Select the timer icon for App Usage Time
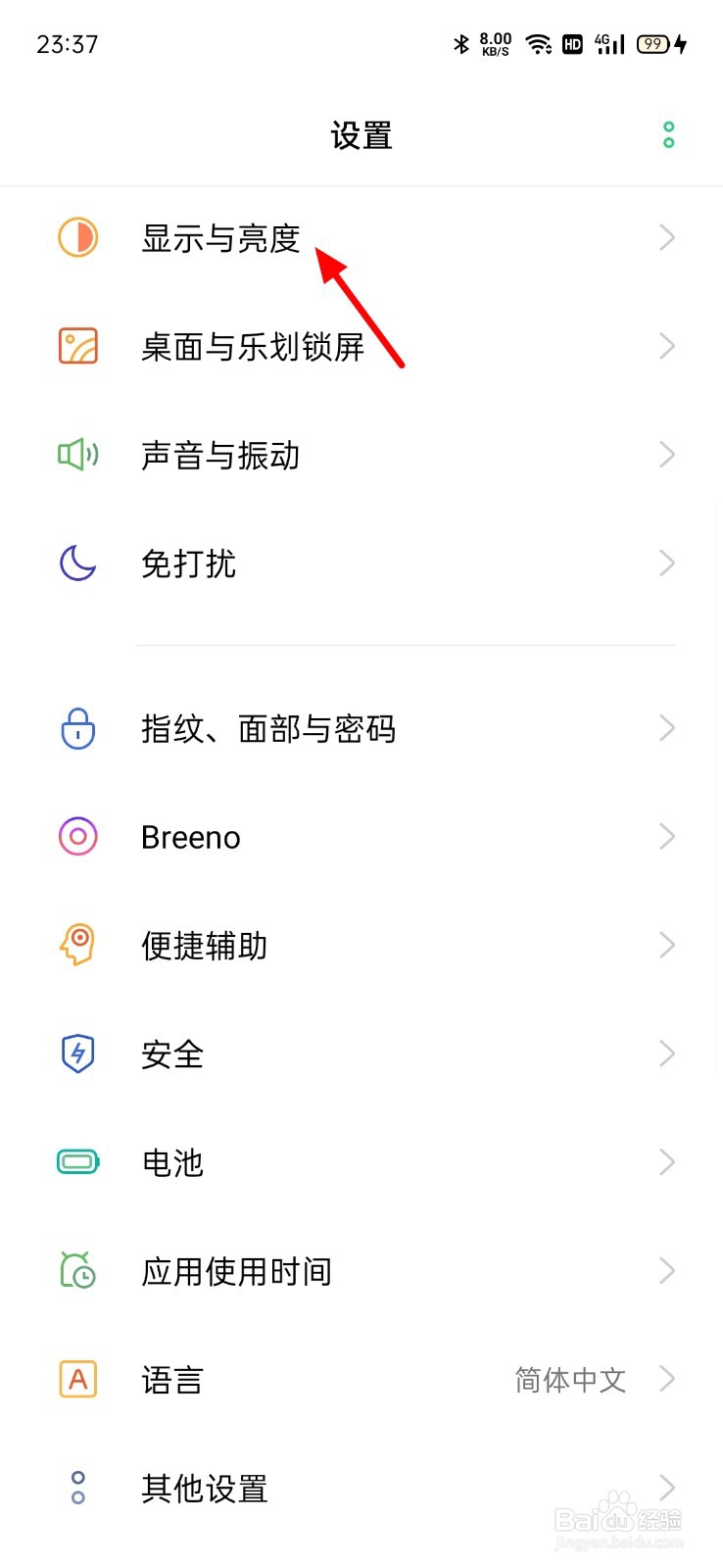The image size is (723, 1568). (x=77, y=1271)
